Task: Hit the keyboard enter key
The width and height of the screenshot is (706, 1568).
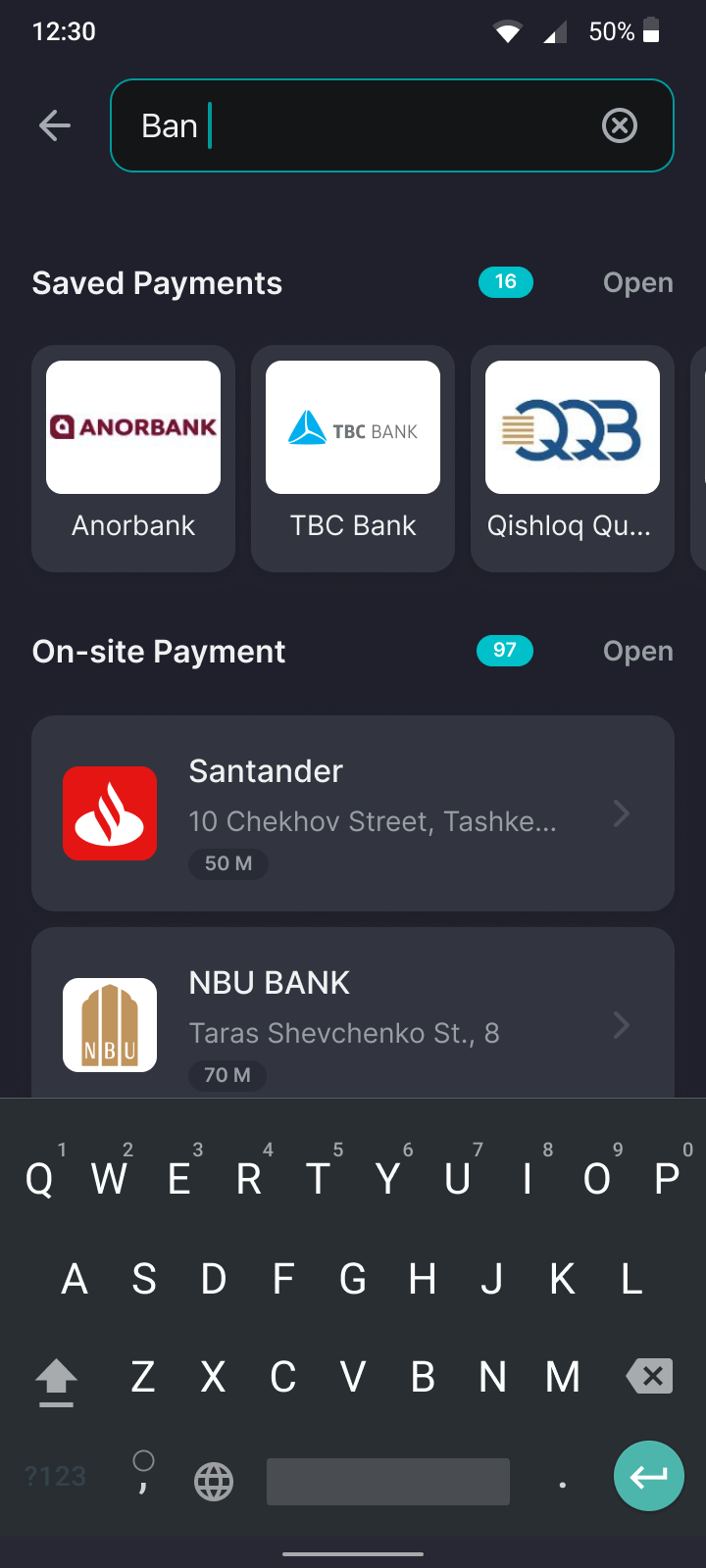Action: 648,1476
